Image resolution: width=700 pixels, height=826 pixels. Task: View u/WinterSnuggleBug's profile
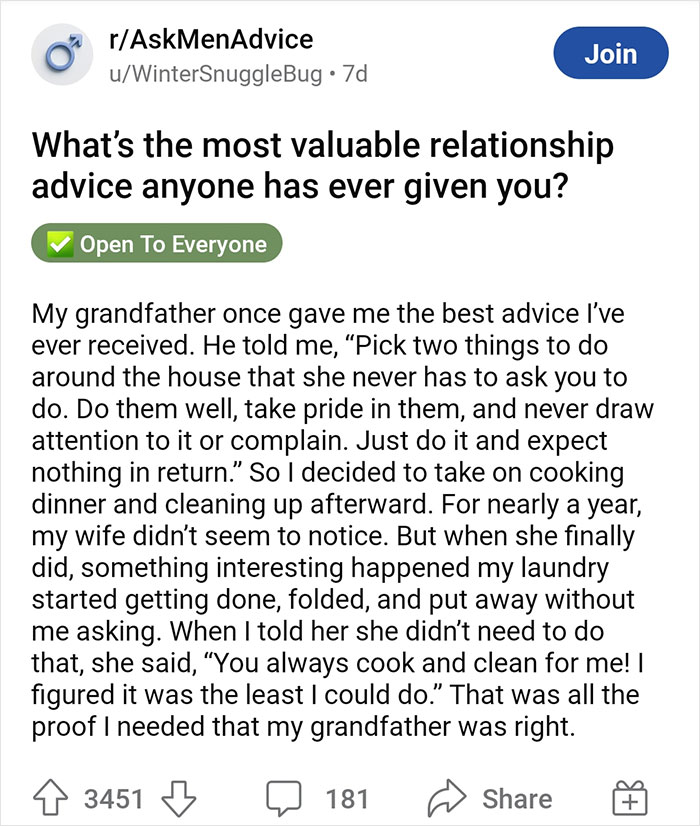[x=220, y=72]
